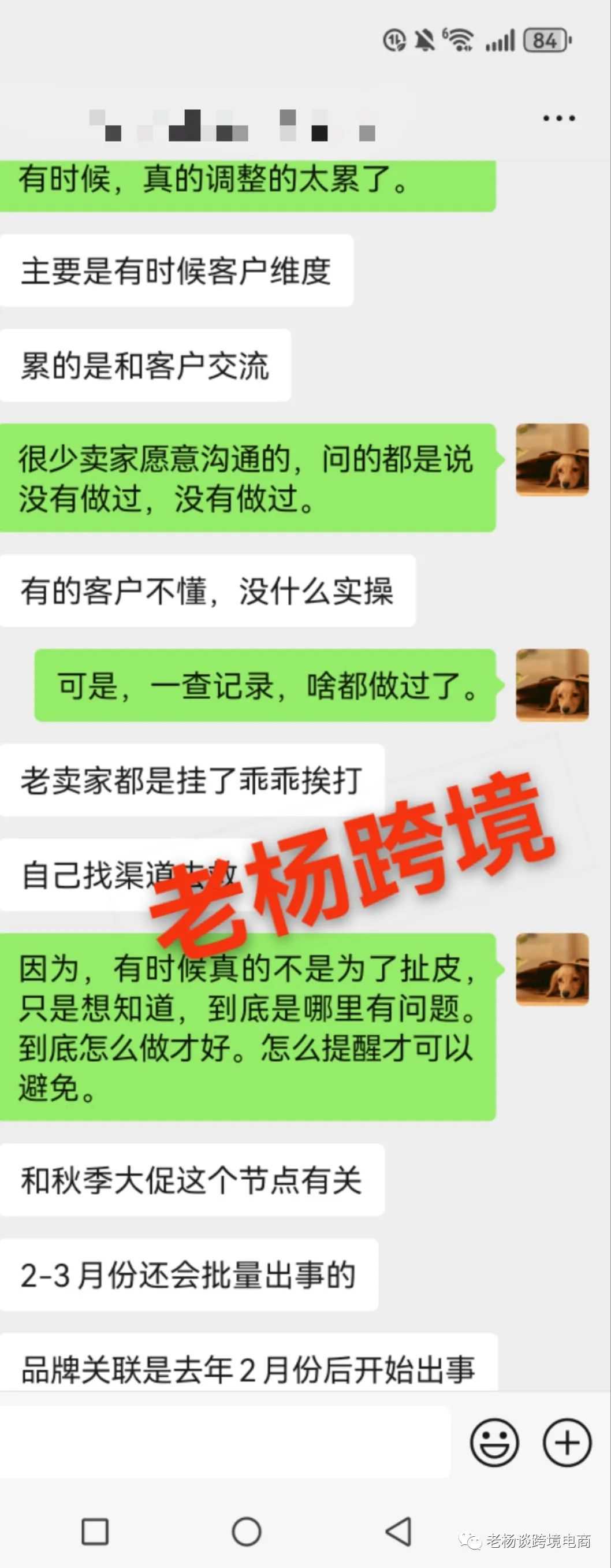
Task: Open recent apps with square button
Action: pyautogui.click(x=95, y=1532)
